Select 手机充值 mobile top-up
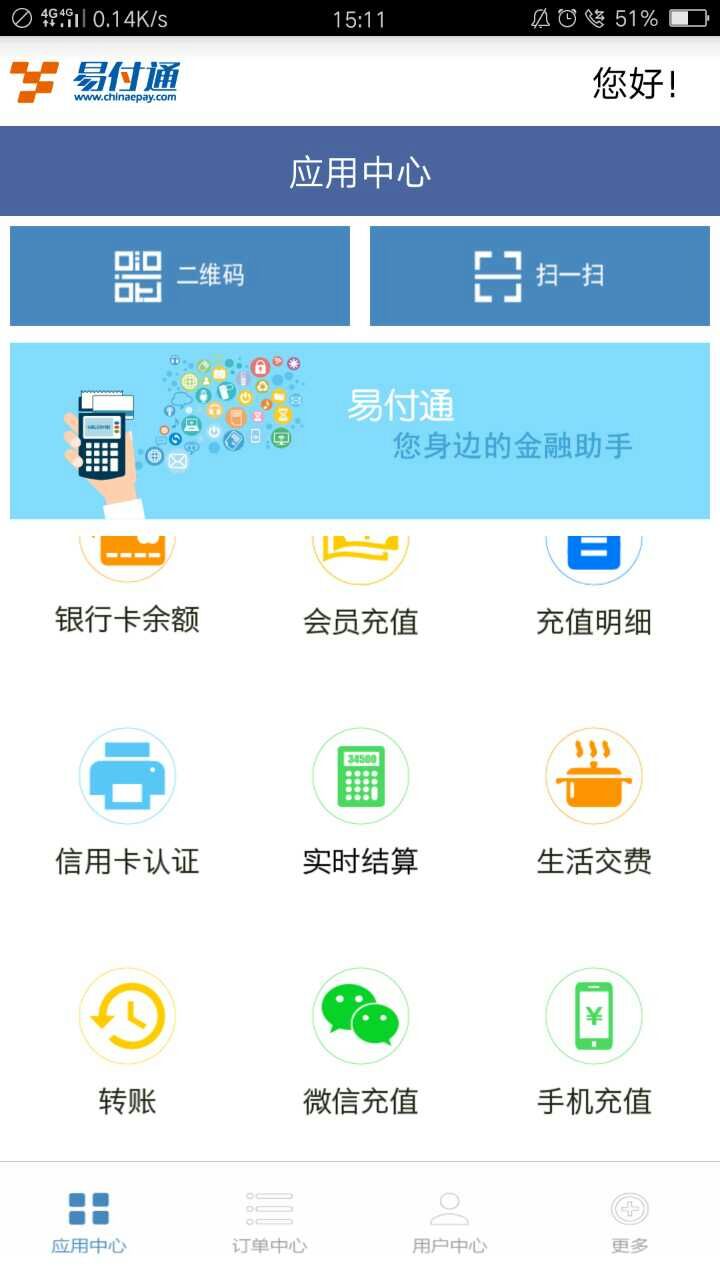 (x=594, y=1042)
